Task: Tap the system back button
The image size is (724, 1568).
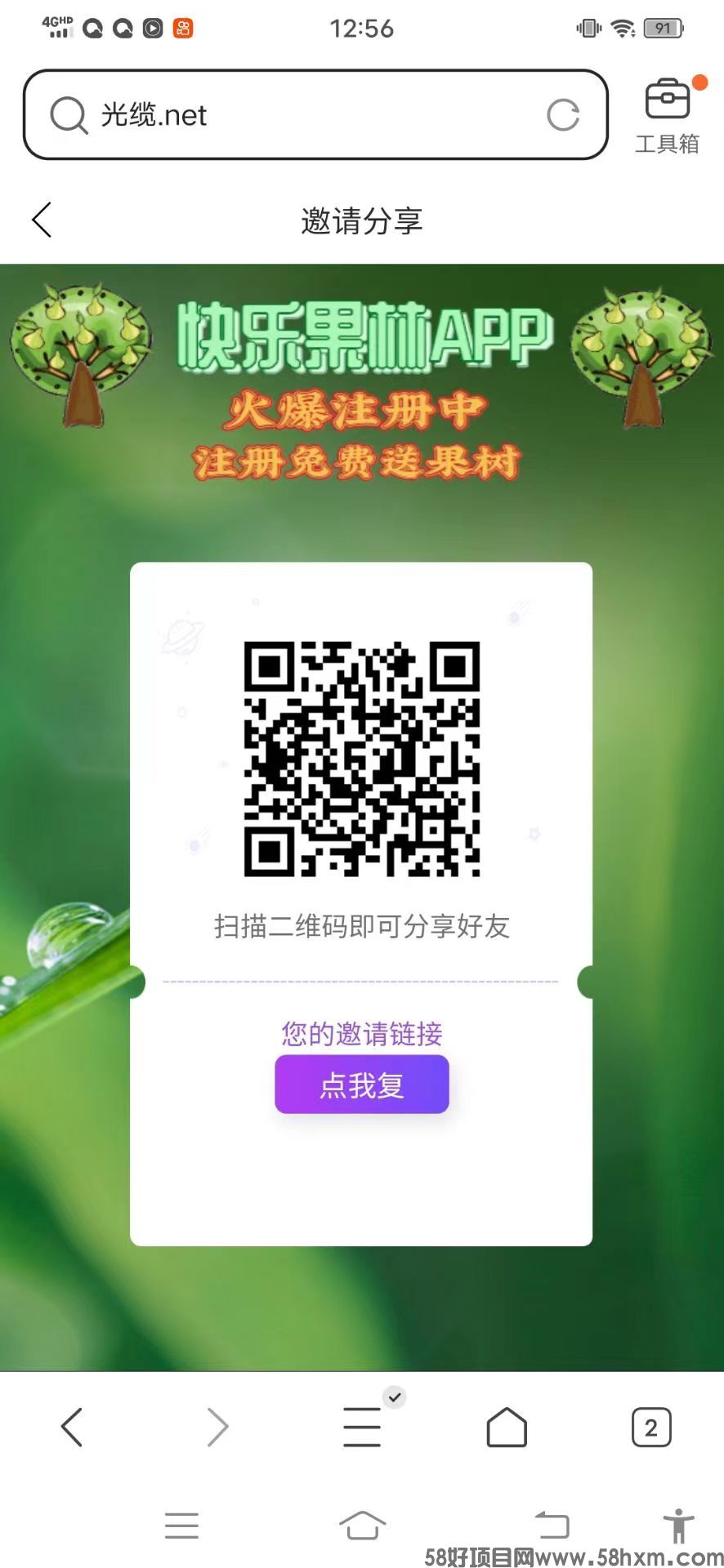Action: coord(552,1526)
